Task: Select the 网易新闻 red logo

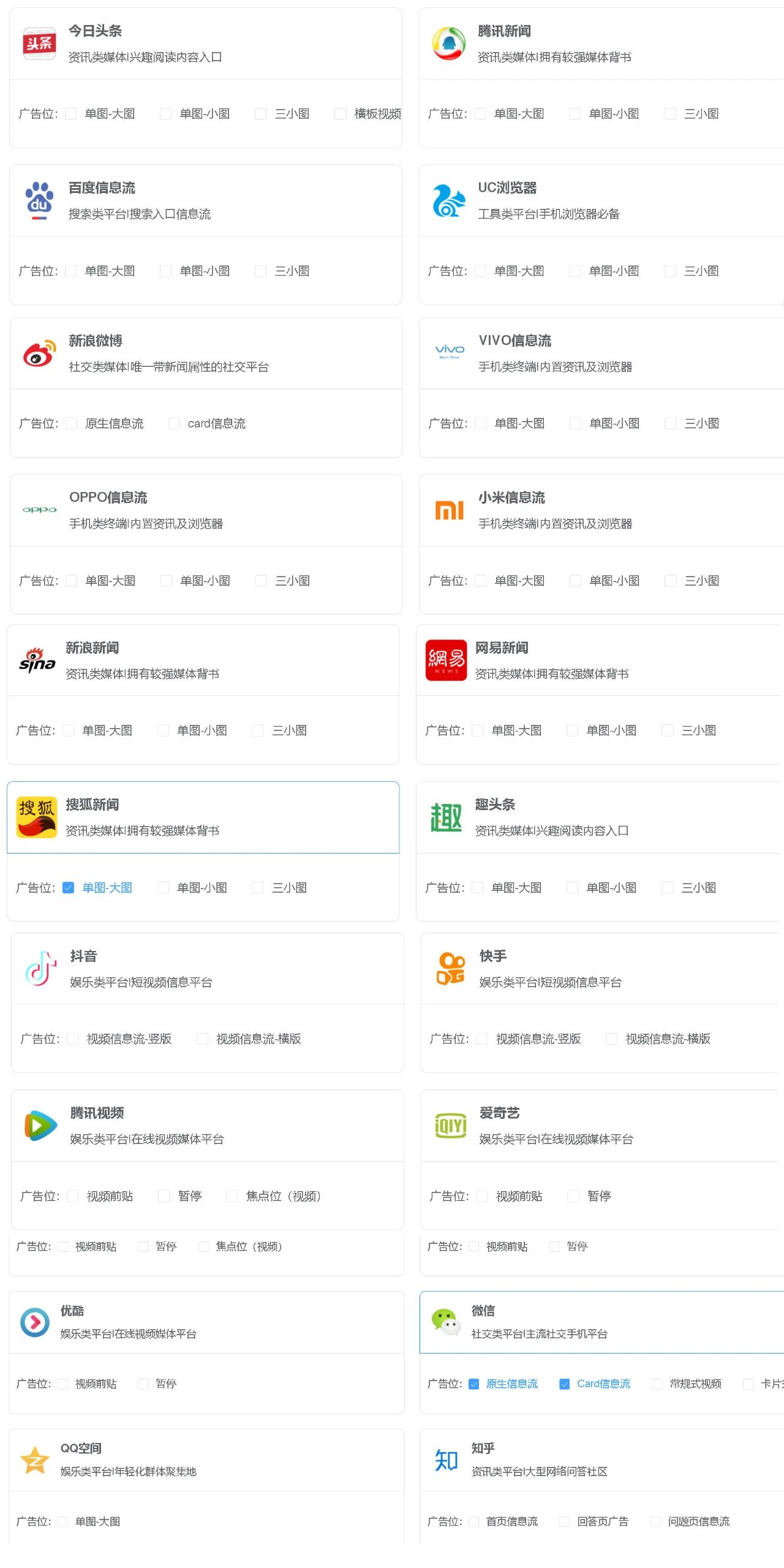Action: pyautogui.click(x=447, y=660)
